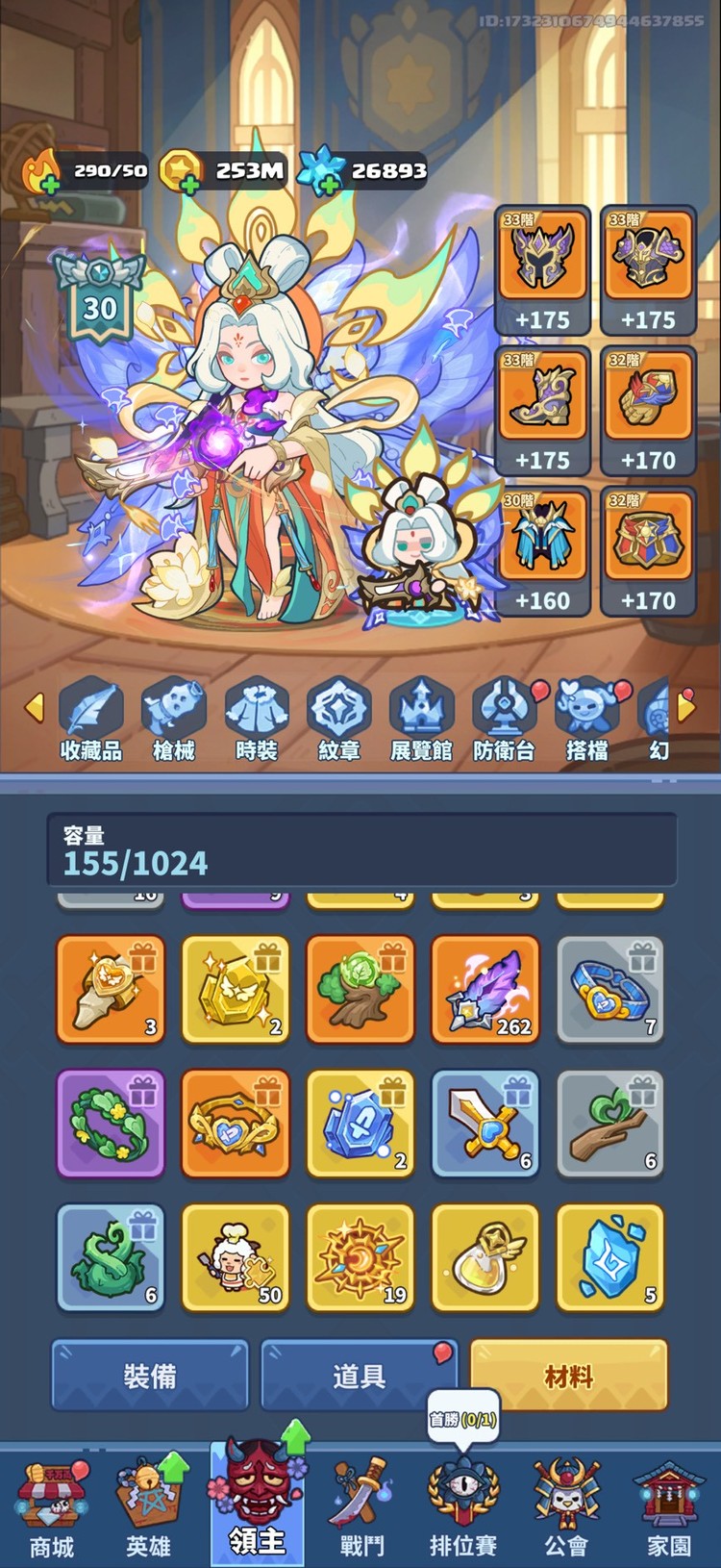Select the 材料 materials tab
This screenshot has height=1568, width=721.
(x=568, y=1377)
